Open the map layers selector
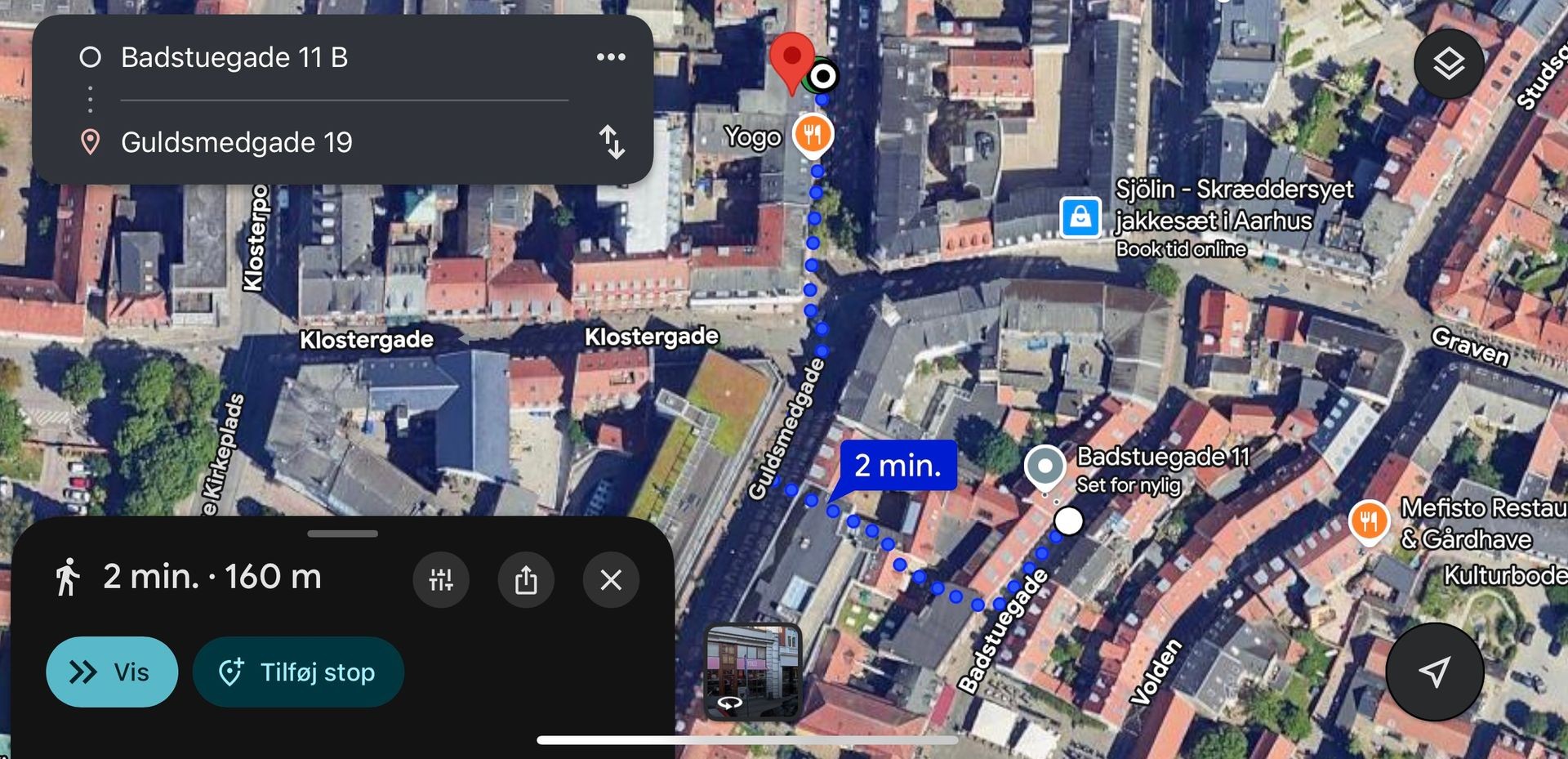Viewport: 1568px width, 759px height. (x=1449, y=64)
